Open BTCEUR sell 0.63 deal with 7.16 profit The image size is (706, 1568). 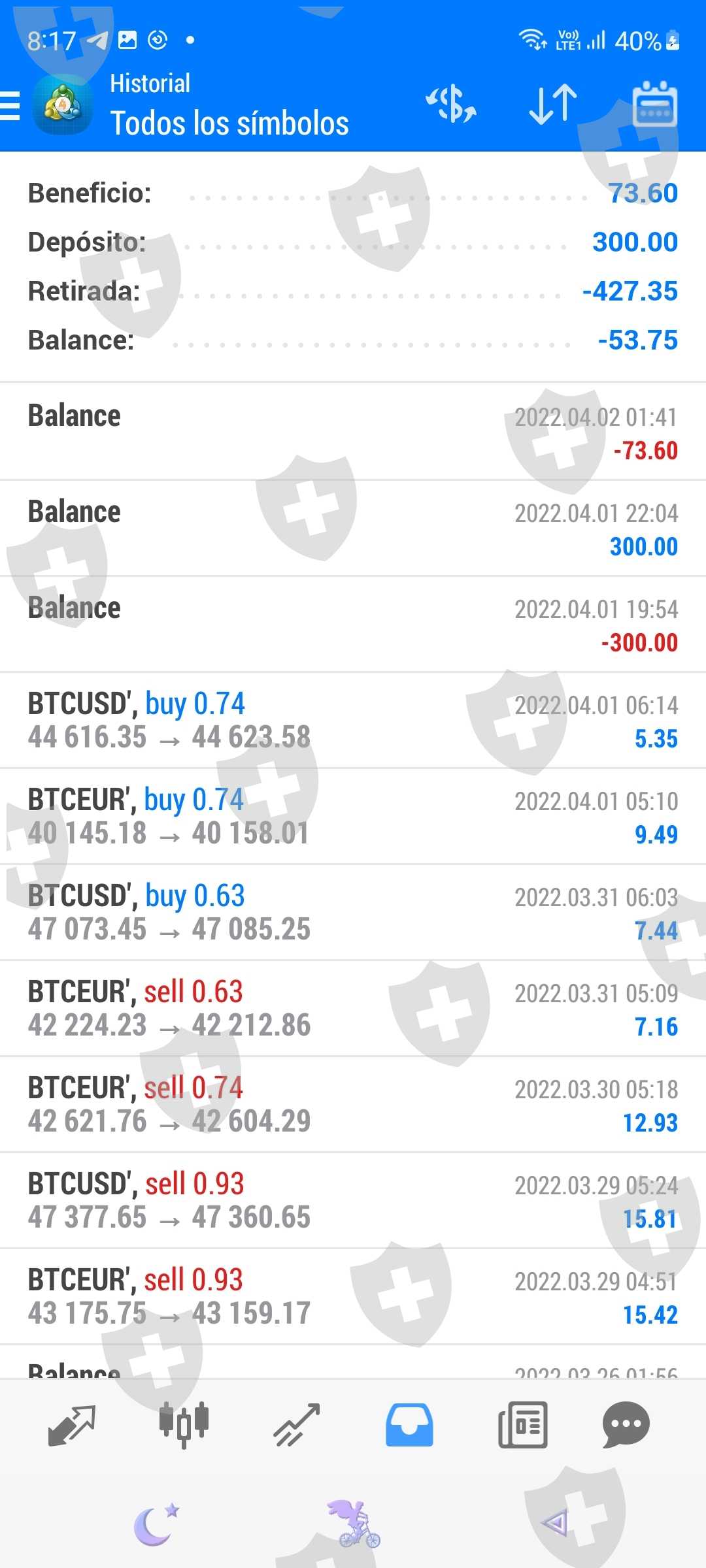coord(353,1008)
